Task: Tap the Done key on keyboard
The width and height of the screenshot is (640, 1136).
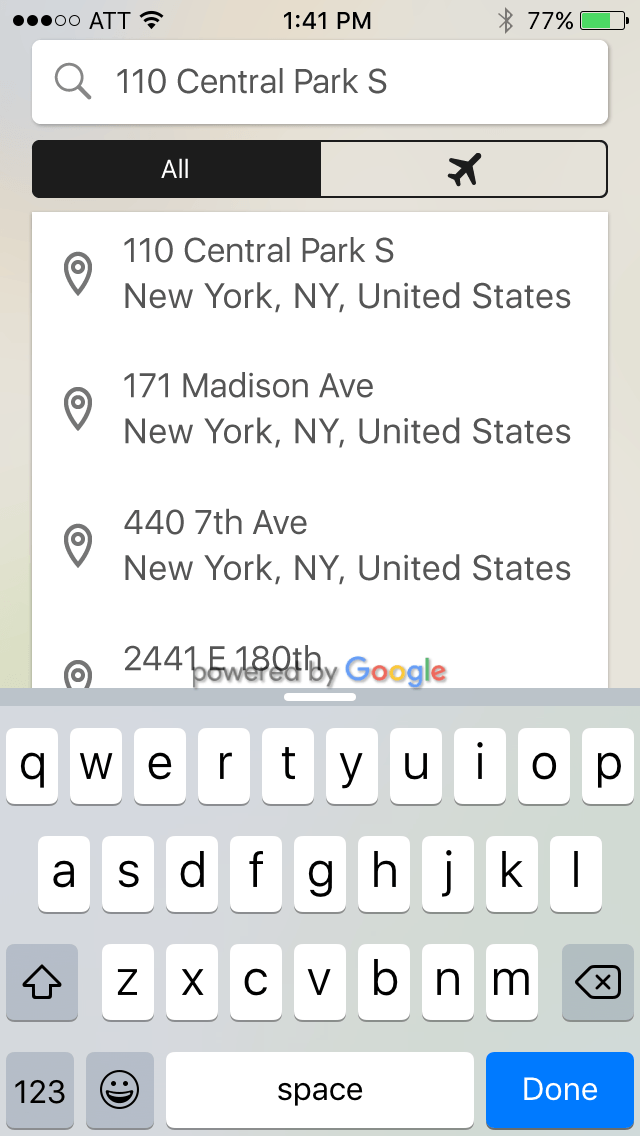Action: [x=560, y=1089]
